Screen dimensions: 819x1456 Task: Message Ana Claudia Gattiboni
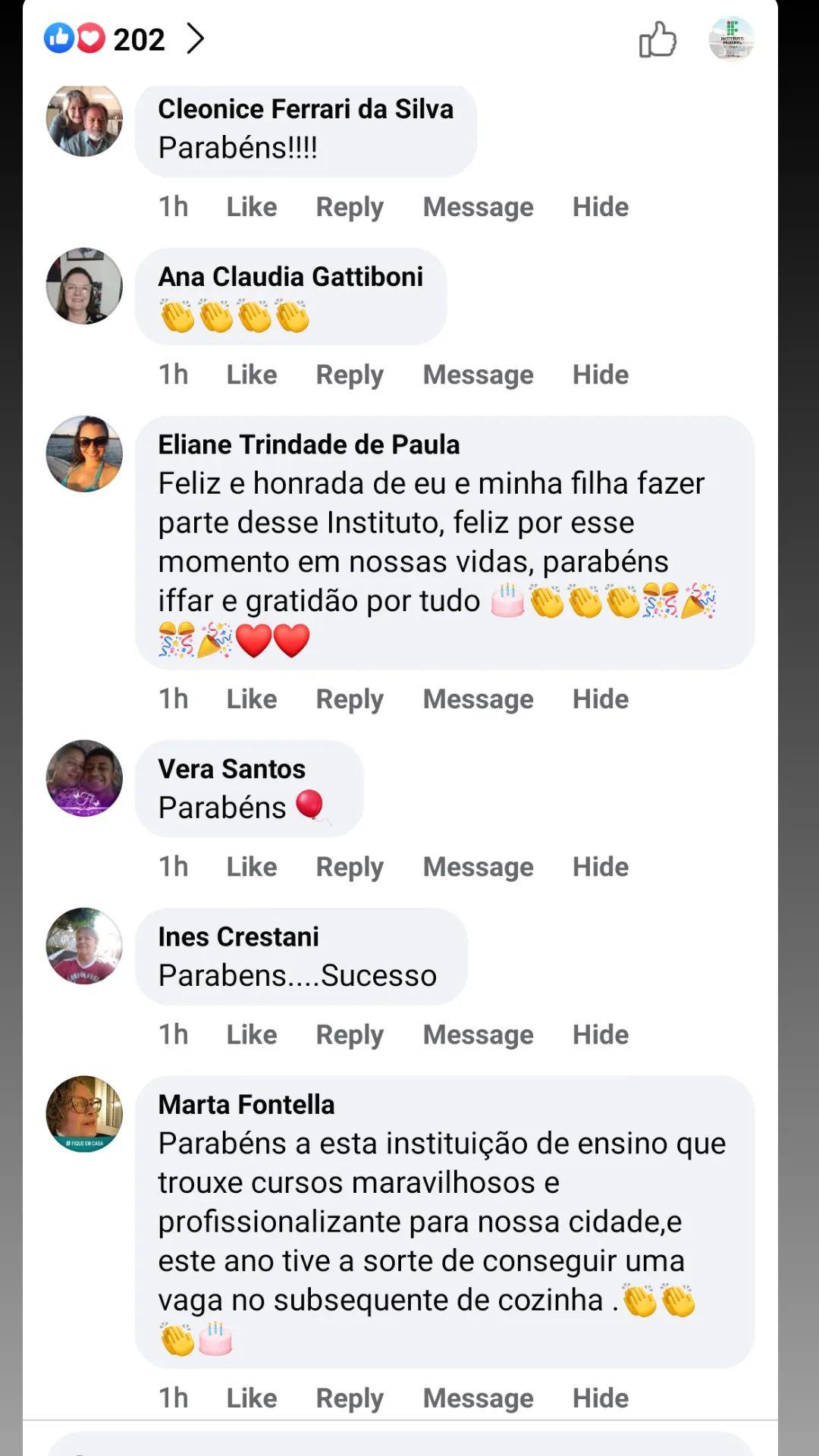(478, 375)
